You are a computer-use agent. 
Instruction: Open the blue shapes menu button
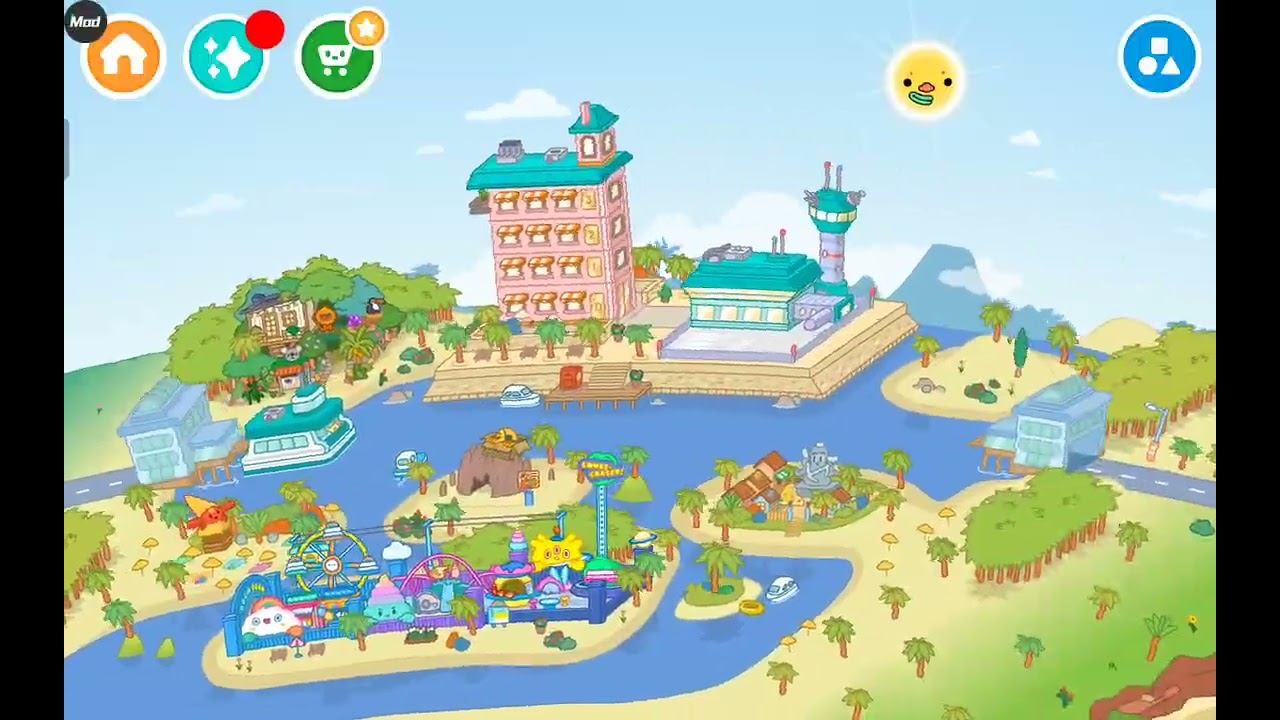1159,57
